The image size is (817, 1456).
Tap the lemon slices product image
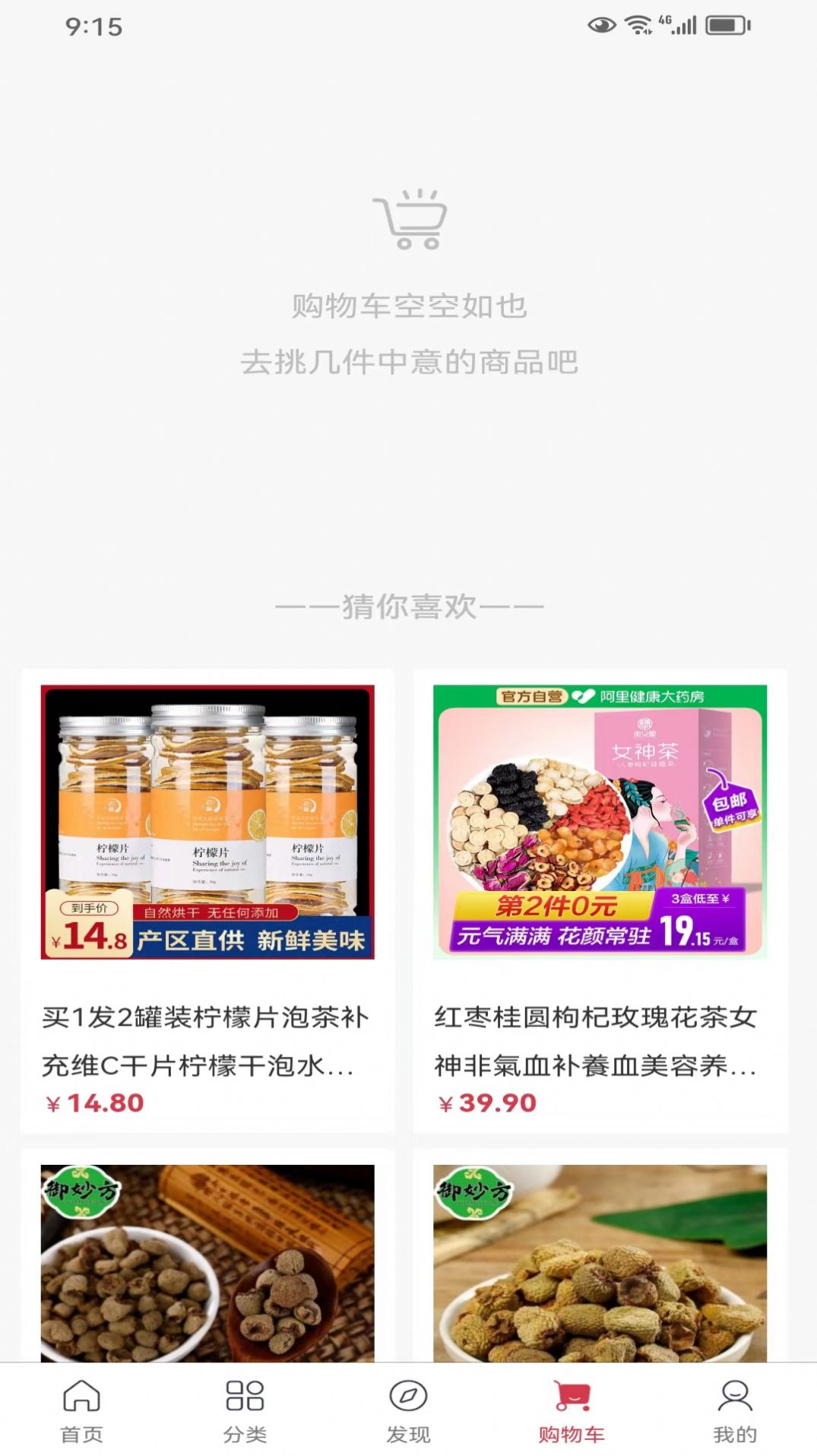pos(207,821)
